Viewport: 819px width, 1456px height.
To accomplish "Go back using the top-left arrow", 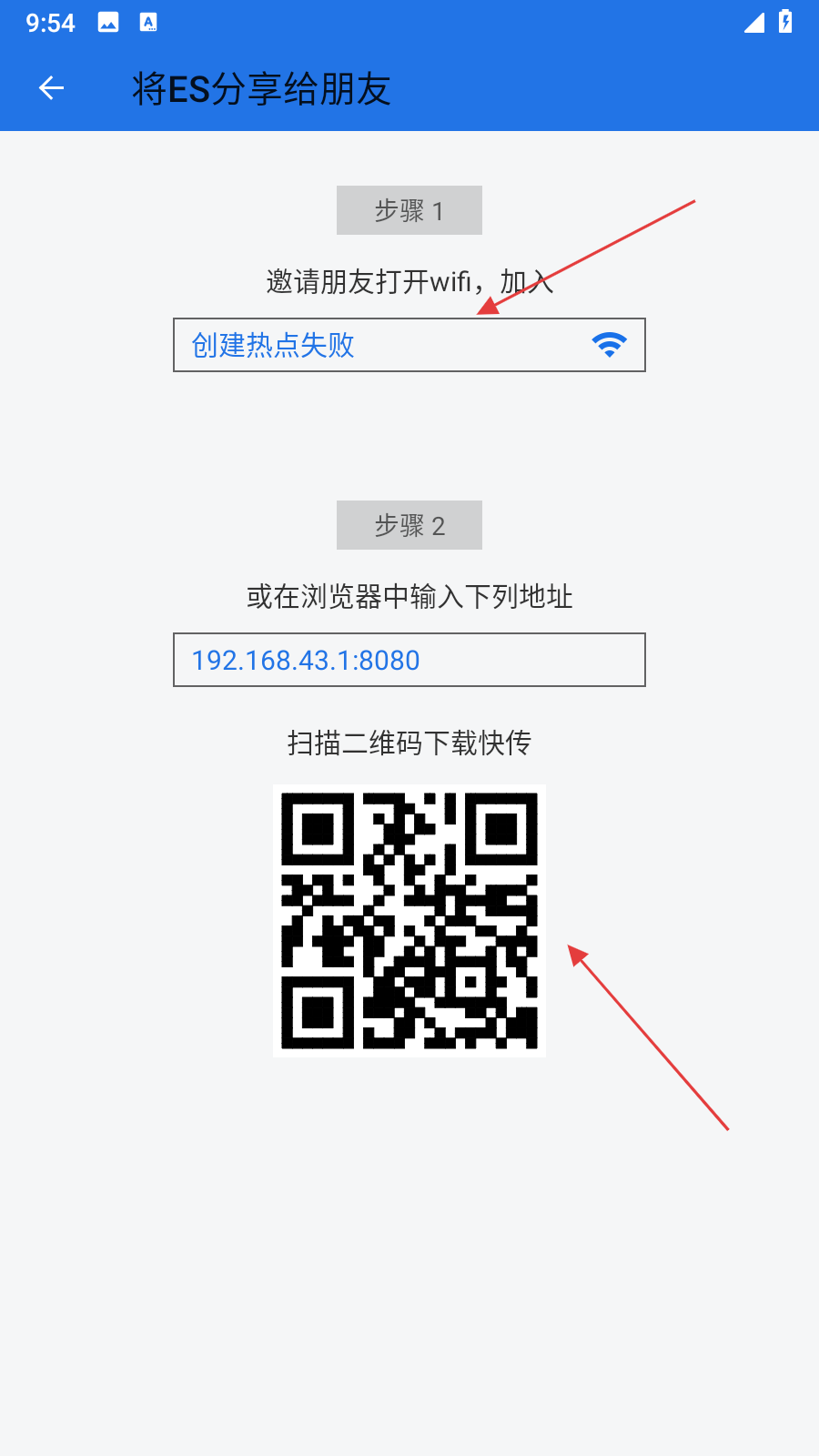I will (52, 88).
